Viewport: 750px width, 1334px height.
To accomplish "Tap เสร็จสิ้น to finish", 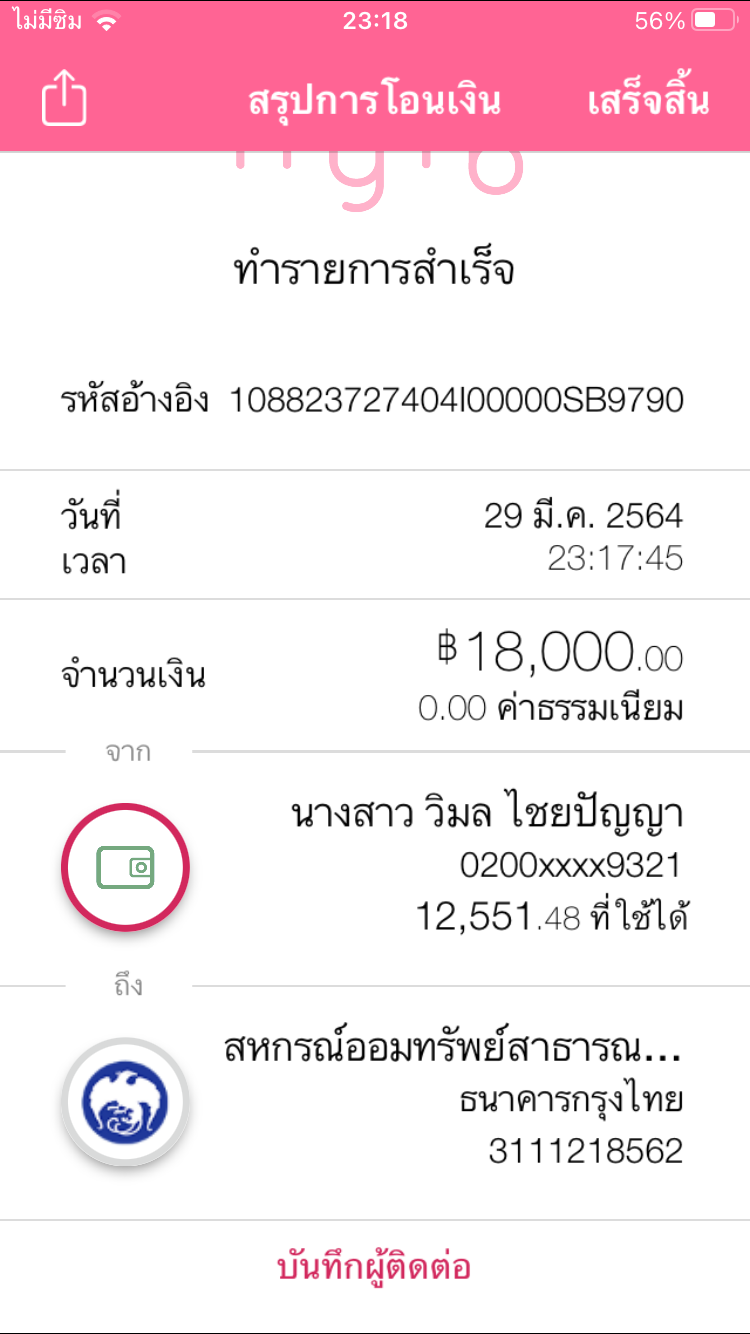I will coord(648,101).
